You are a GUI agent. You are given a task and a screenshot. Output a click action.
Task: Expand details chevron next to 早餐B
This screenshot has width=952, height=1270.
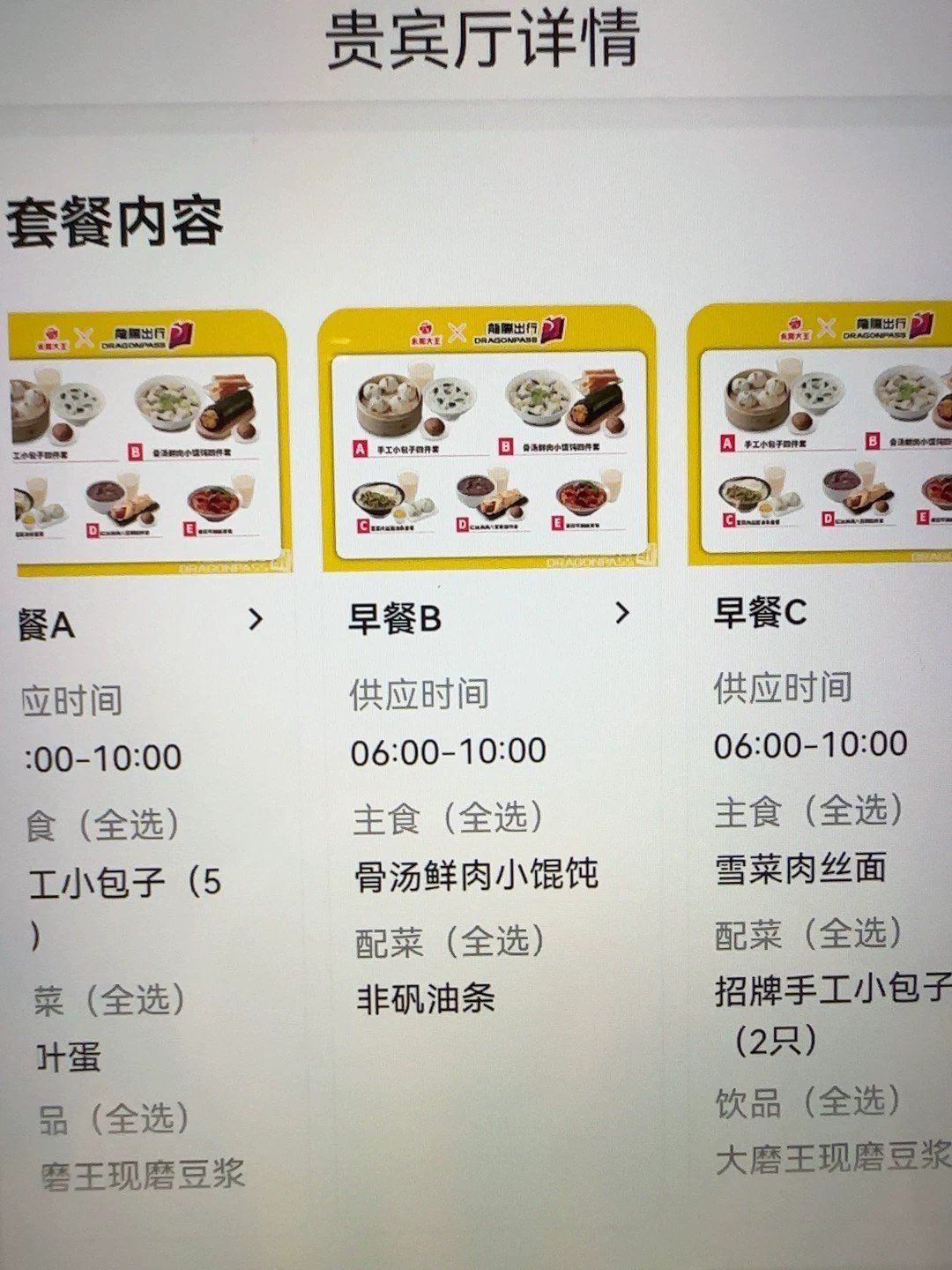622,612
